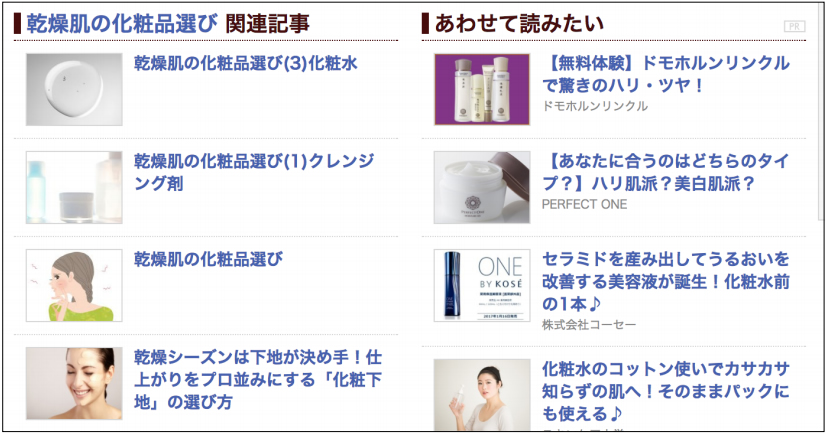Tap the PERFECT ONE cream jar image
The image size is (827, 434).
(482, 187)
